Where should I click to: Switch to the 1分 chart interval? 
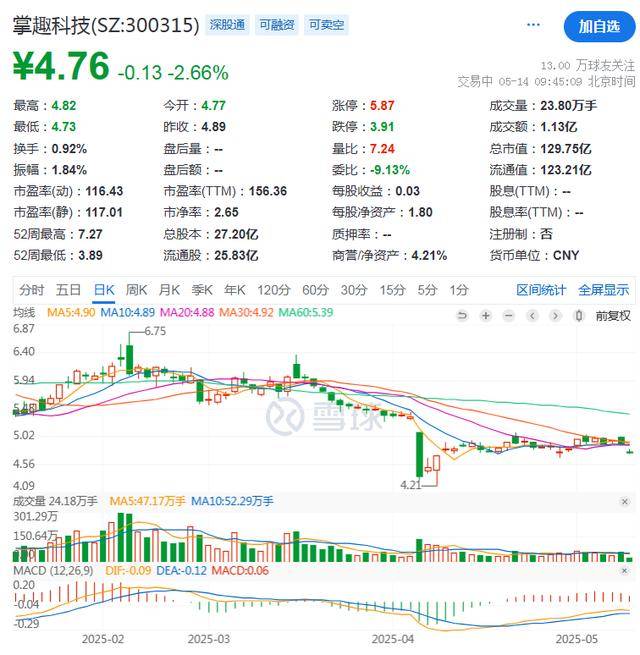click(x=459, y=290)
